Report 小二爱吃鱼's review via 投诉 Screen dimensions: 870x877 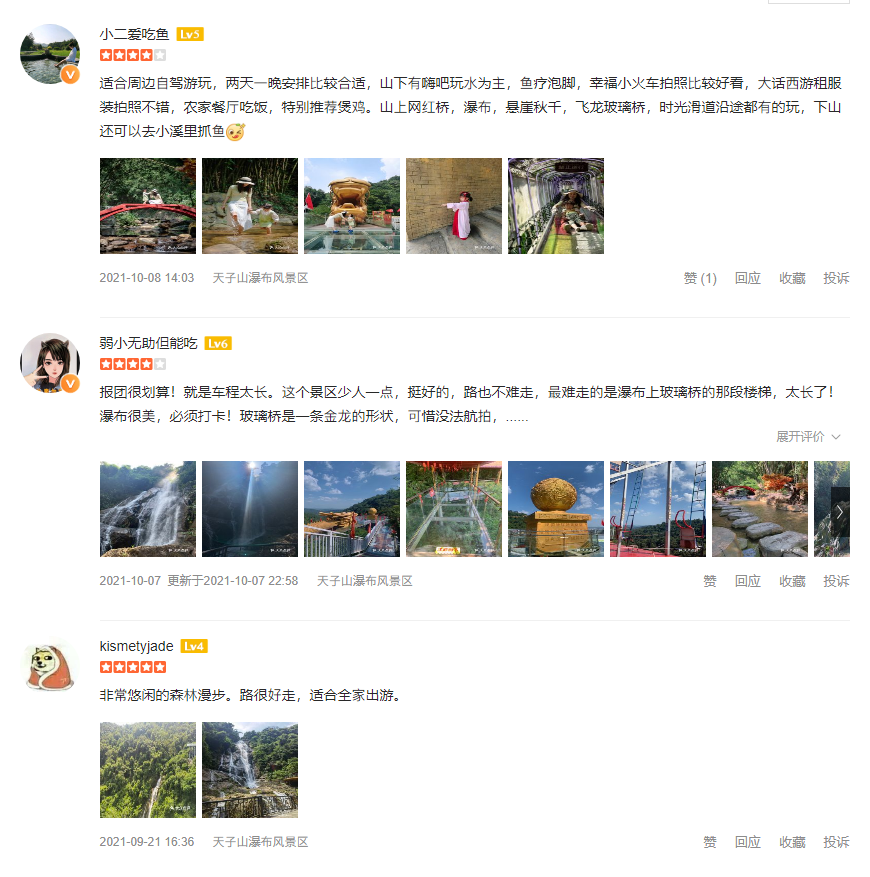pyautogui.click(x=836, y=279)
